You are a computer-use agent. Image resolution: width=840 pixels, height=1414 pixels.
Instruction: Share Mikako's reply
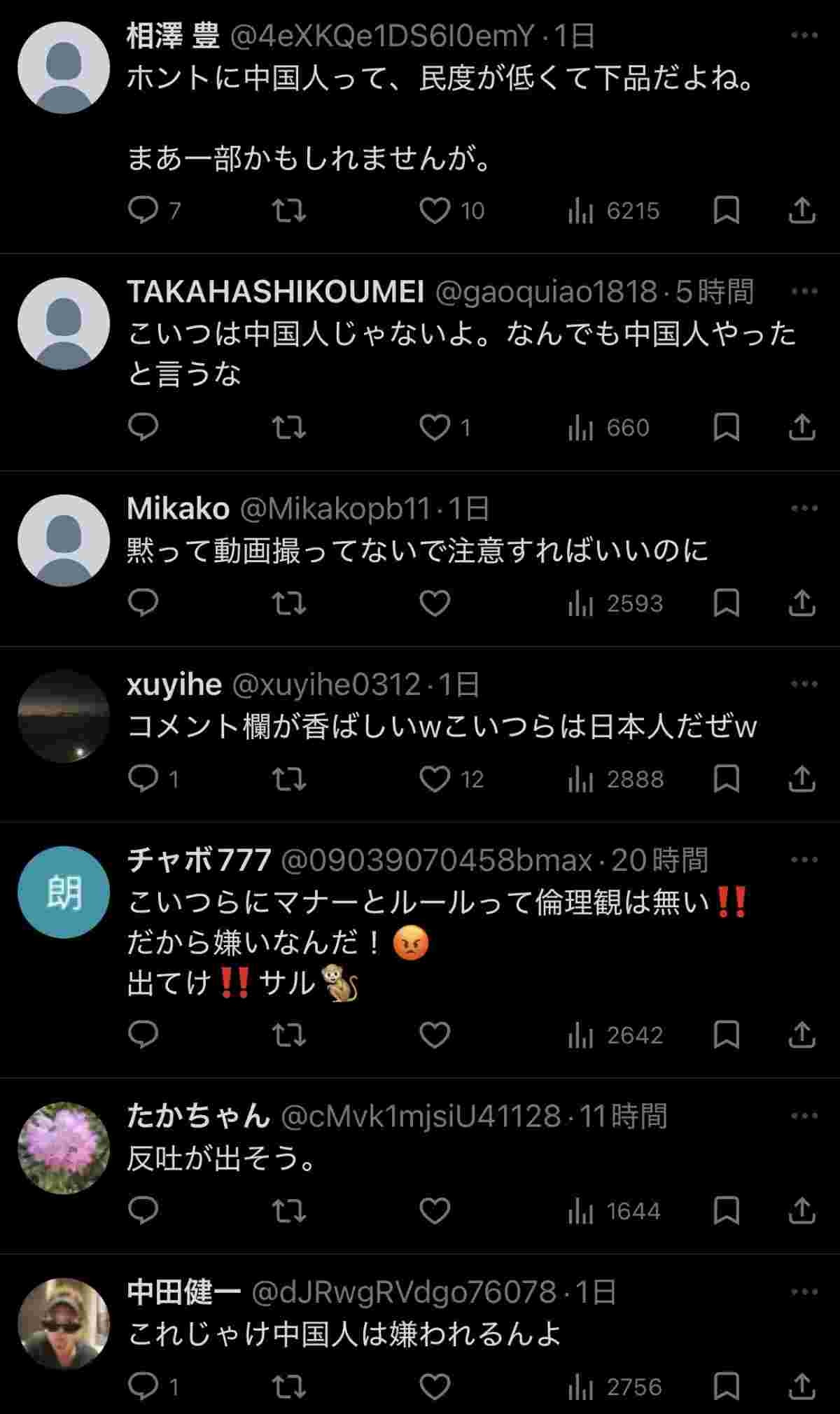(801, 603)
